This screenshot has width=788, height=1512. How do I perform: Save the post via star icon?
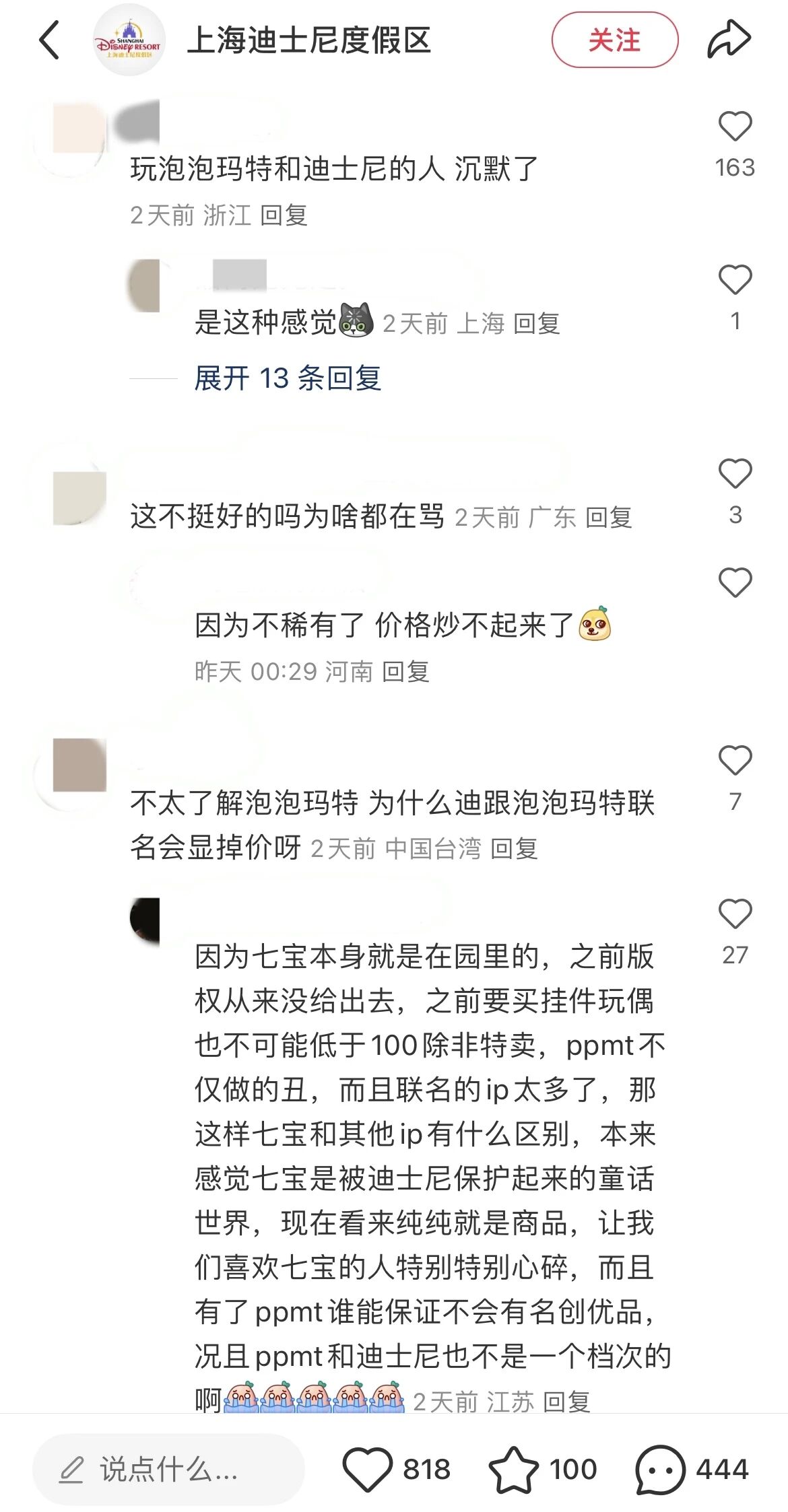pos(513,1469)
